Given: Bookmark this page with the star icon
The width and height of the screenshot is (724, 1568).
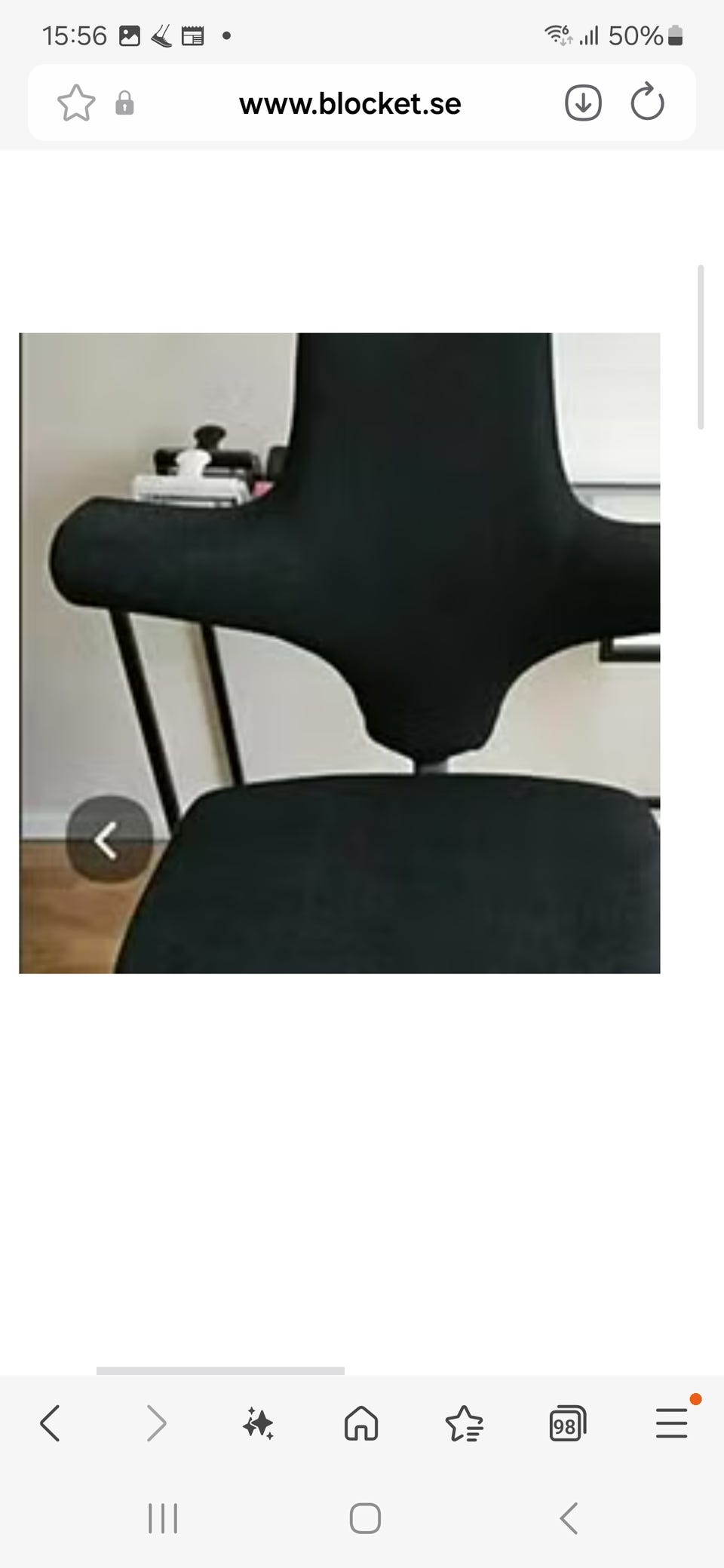Looking at the screenshot, I should tap(77, 103).
